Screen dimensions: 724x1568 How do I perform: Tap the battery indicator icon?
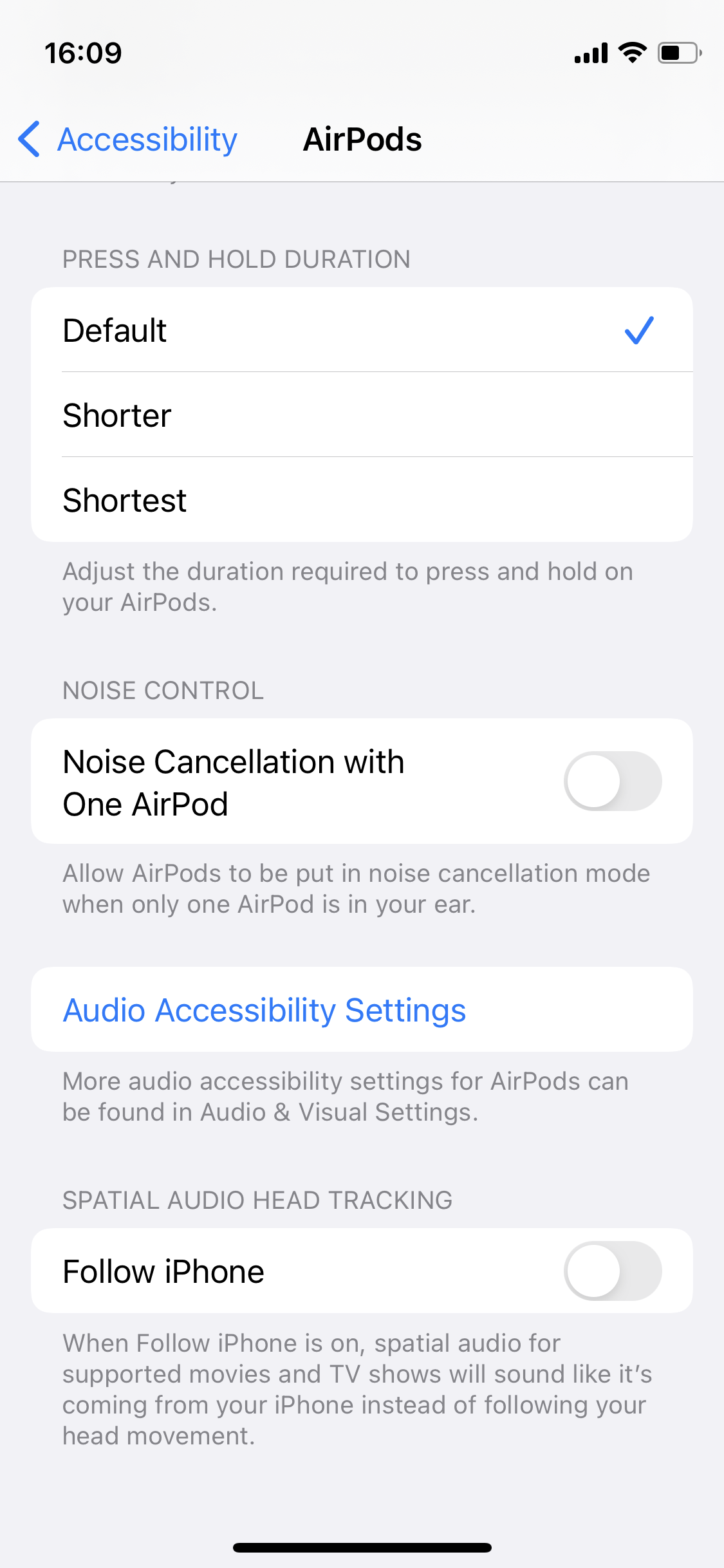[x=678, y=54]
